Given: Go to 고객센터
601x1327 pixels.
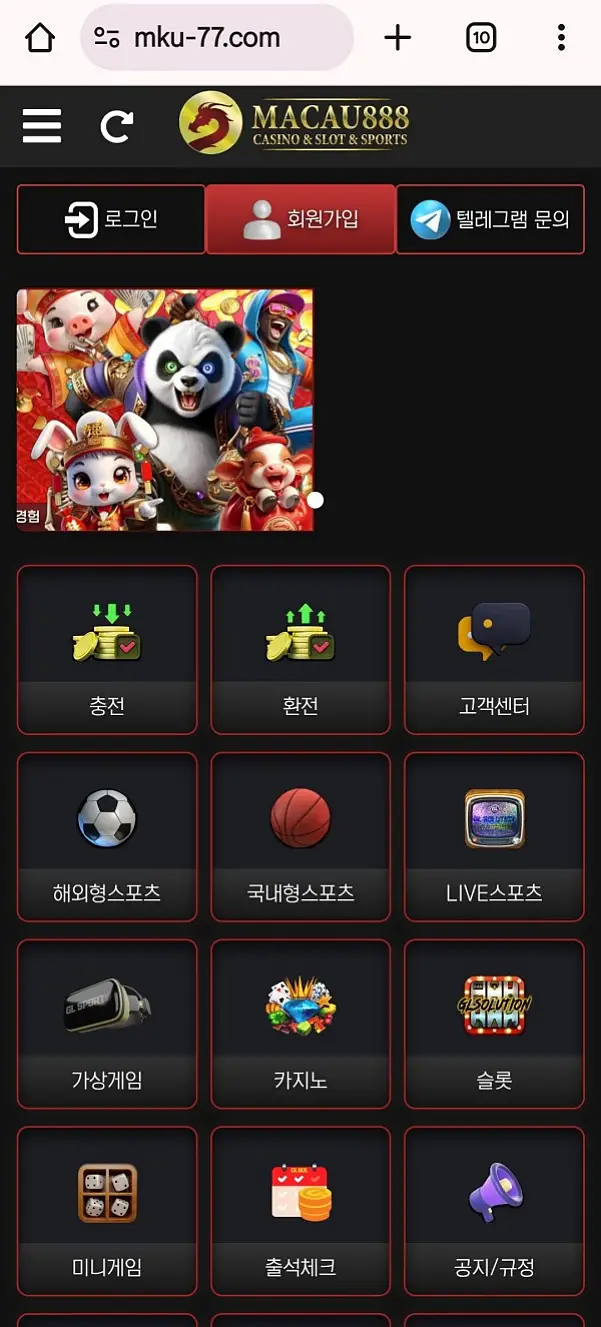Looking at the screenshot, I should [494, 650].
